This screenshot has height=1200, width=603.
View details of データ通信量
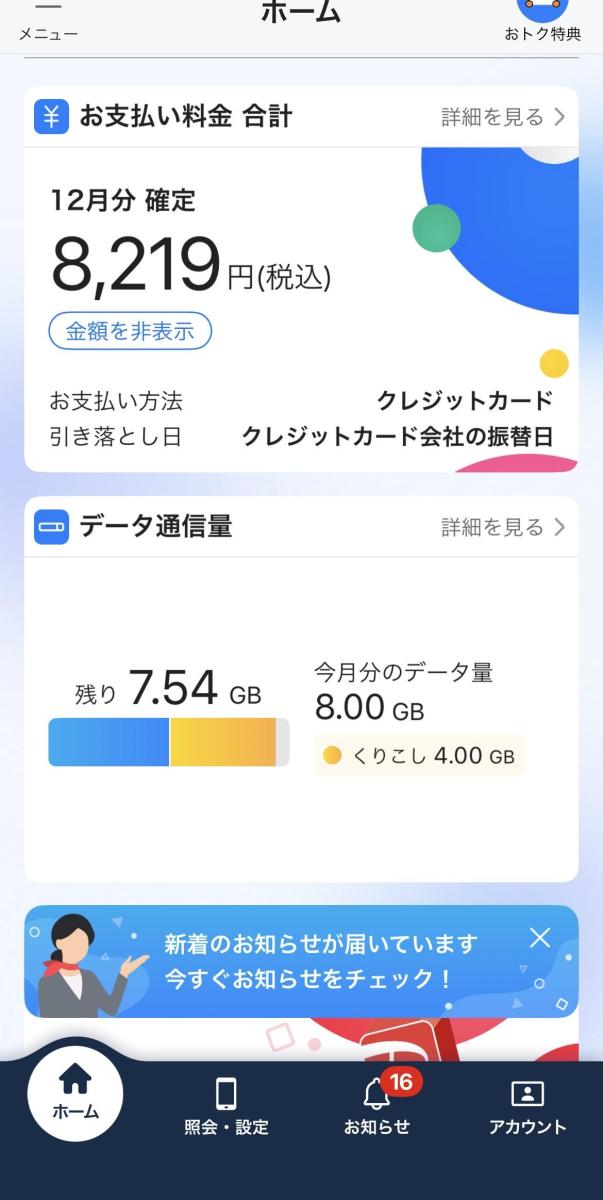coord(503,527)
